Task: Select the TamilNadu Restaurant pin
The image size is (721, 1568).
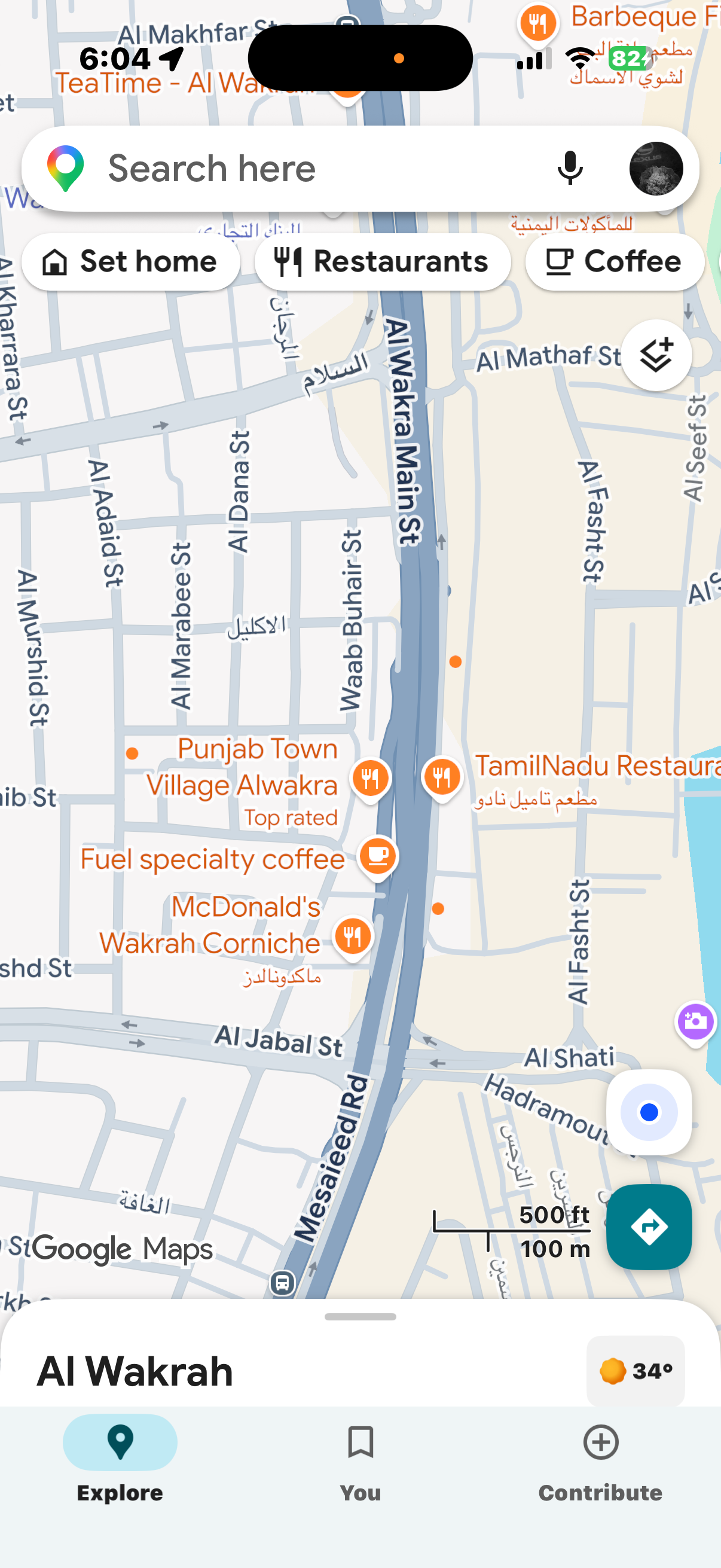Action: coord(442,779)
